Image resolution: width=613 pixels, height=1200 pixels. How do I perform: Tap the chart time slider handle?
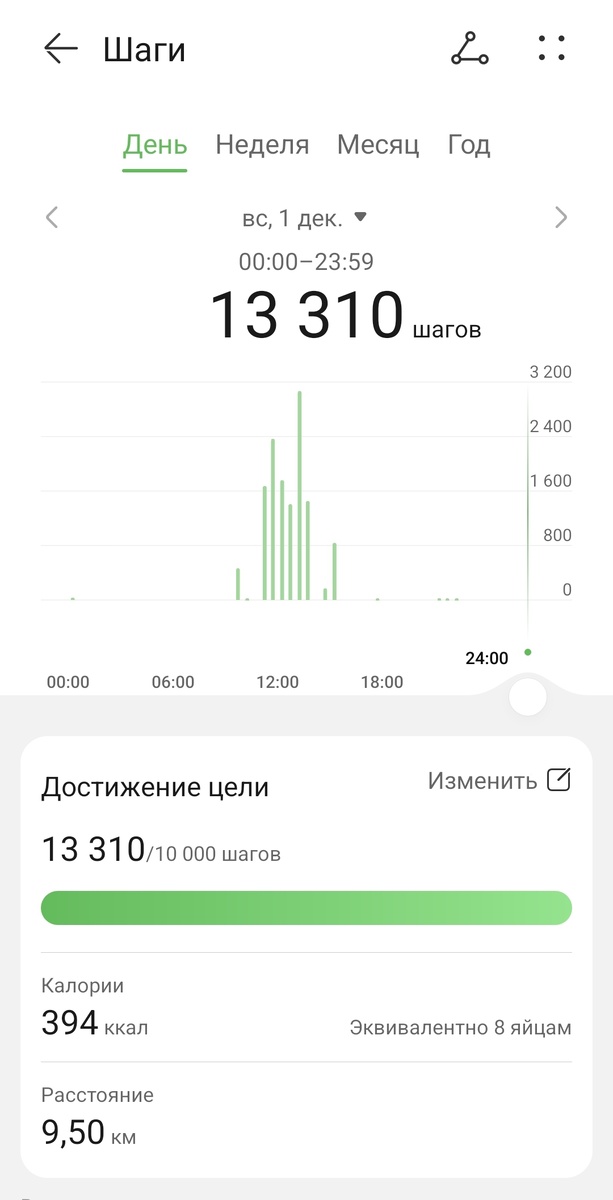coord(528,697)
